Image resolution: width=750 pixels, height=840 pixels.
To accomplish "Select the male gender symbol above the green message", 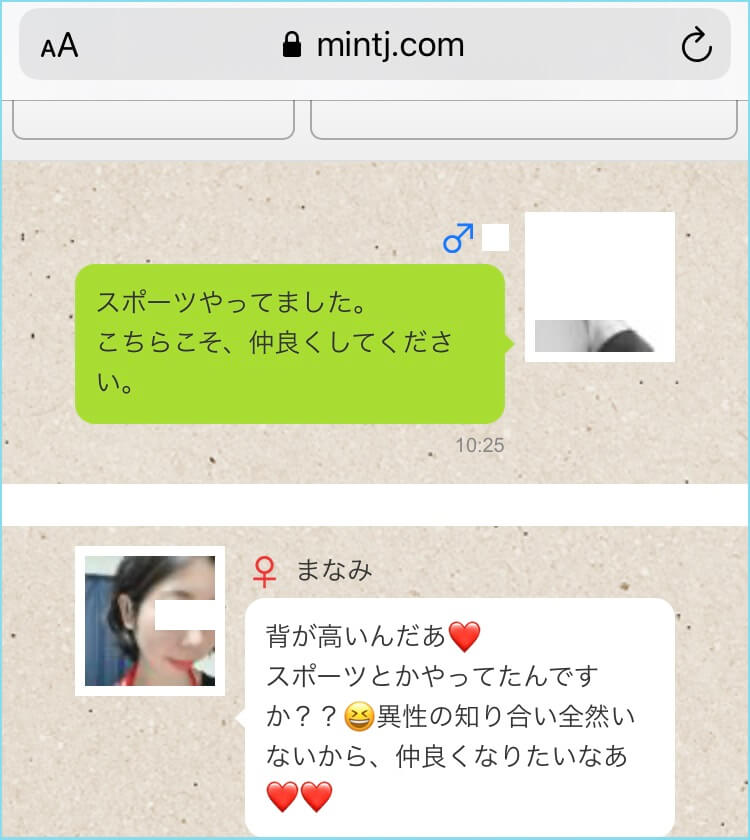I will [x=457, y=237].
